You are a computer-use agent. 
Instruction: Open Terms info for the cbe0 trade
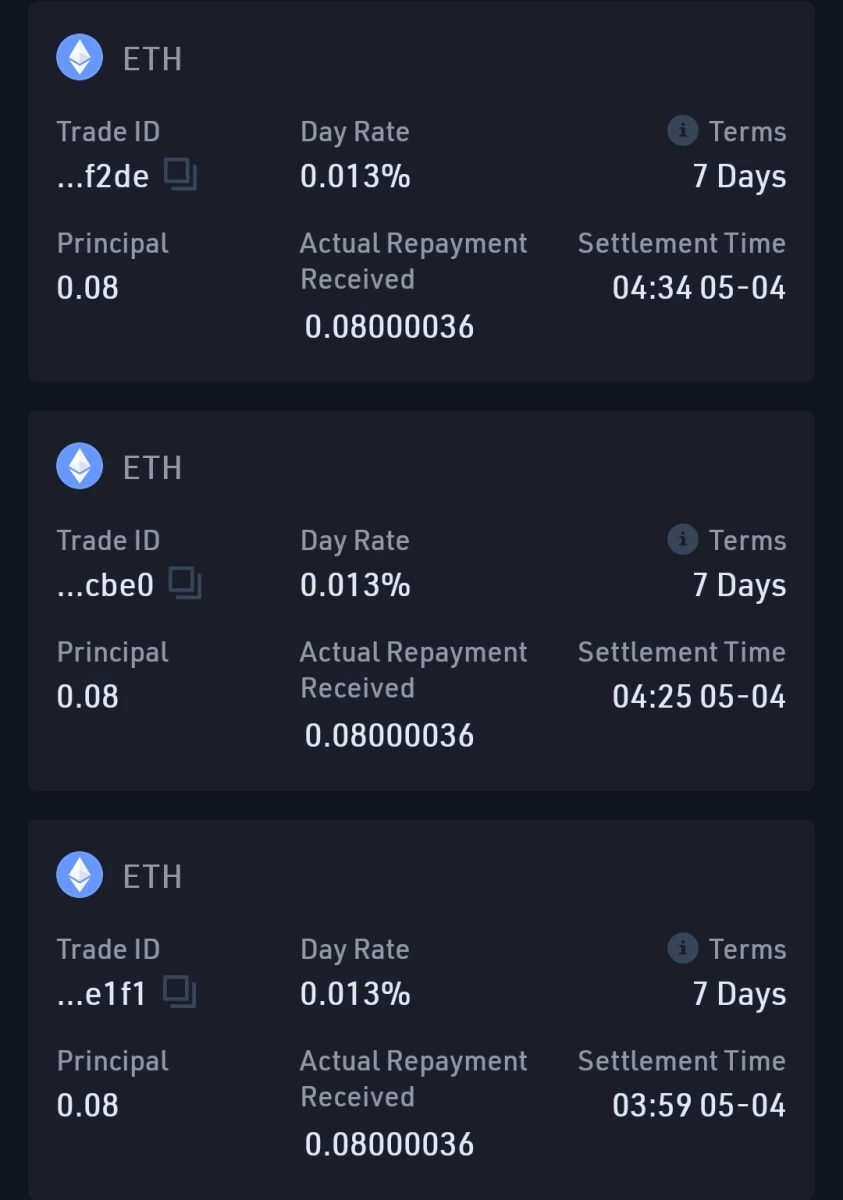coord(682,539)
